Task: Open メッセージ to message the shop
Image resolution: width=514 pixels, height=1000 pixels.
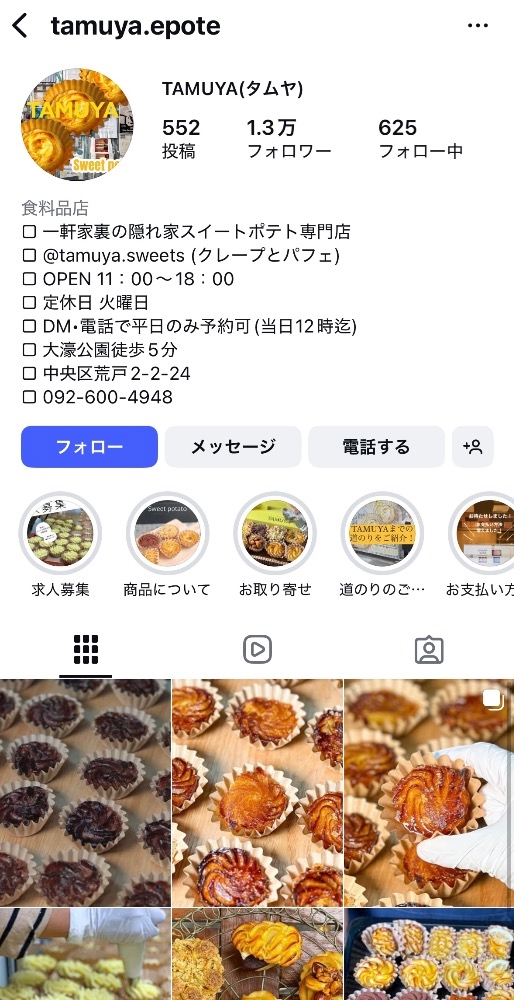Action: click(x=233, y=447)
